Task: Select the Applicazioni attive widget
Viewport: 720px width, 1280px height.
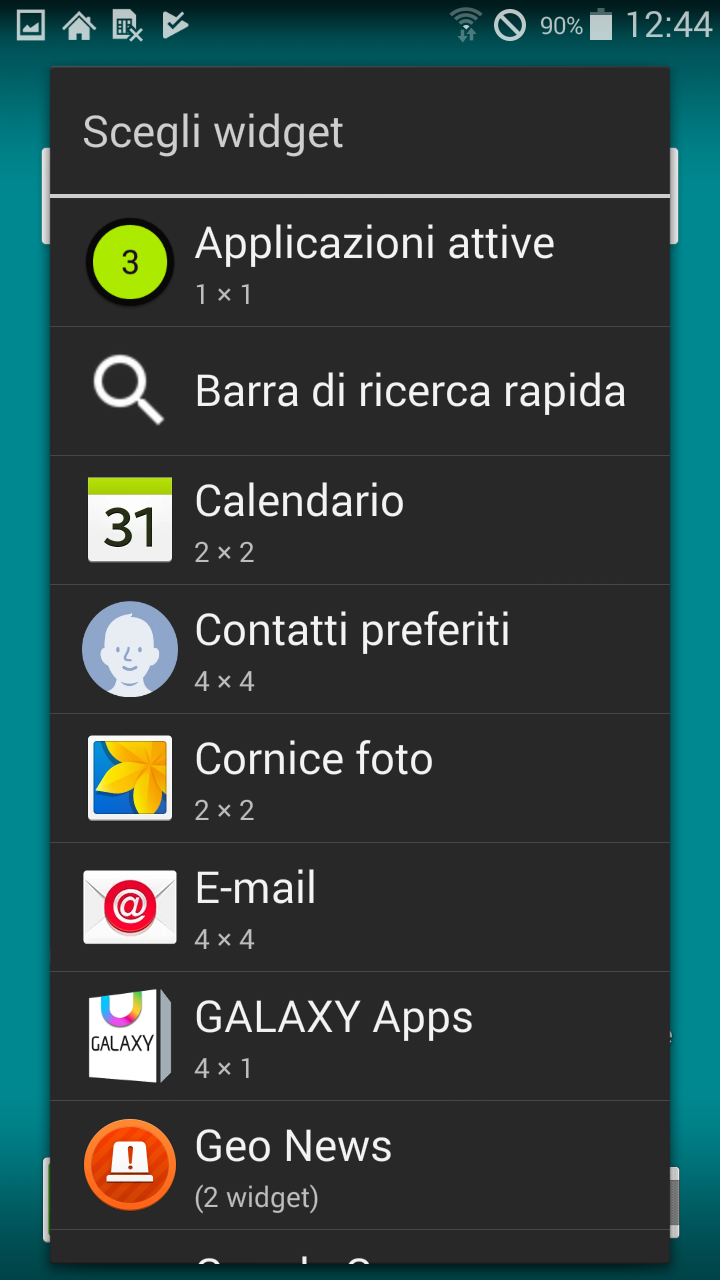Action: pyautogui.click(x=360, y=262)
